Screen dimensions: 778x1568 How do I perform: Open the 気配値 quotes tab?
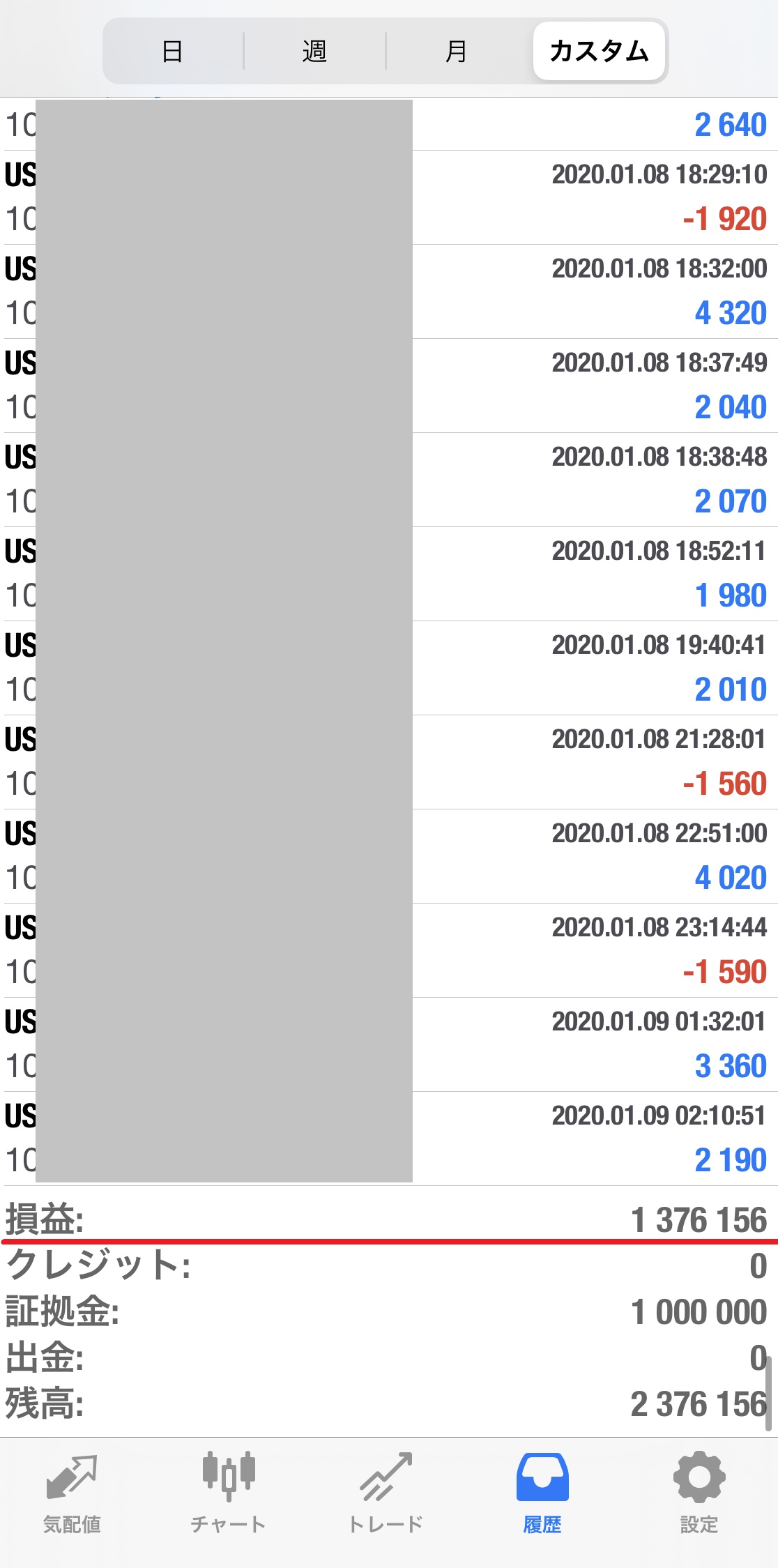(x=72, y=1493)
